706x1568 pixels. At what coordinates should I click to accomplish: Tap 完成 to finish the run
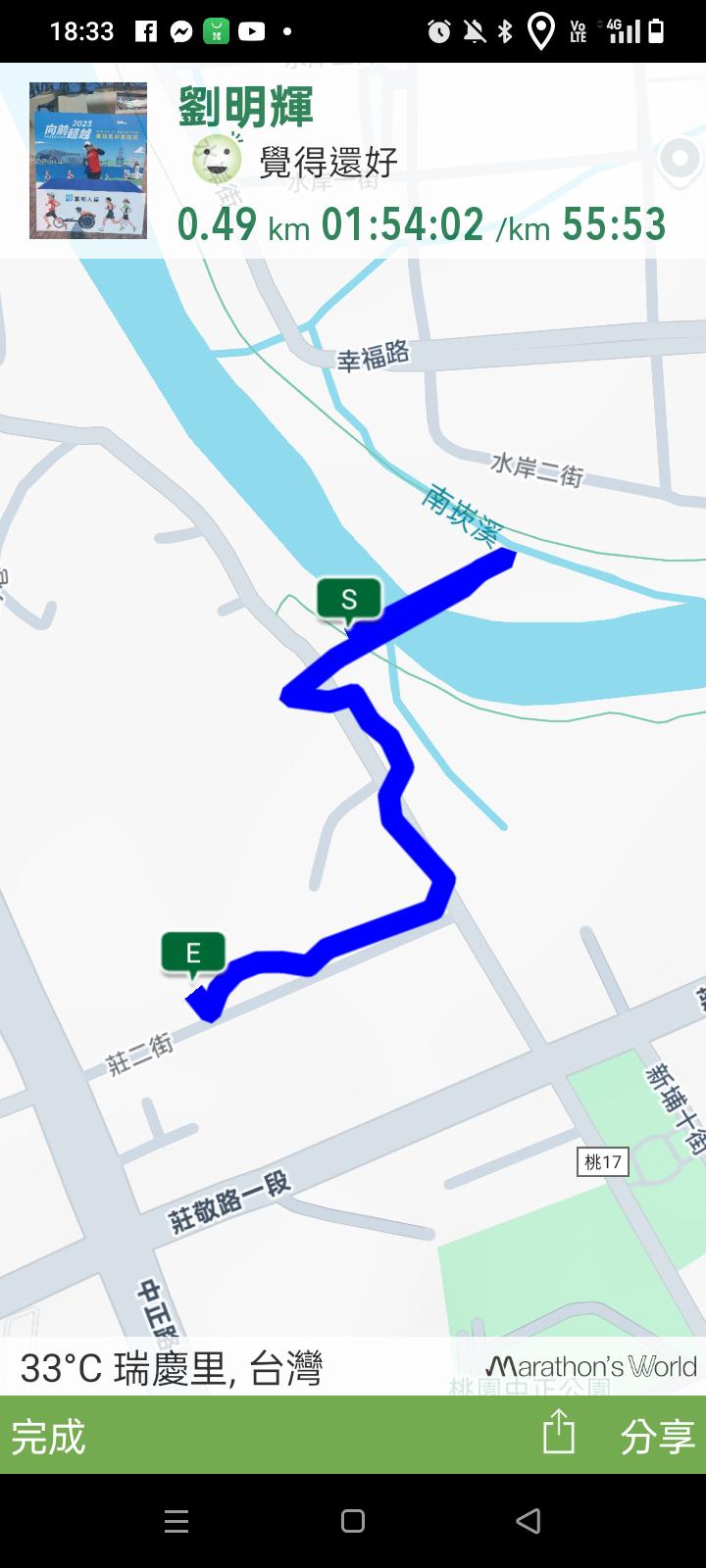[x=49, y=1437]
